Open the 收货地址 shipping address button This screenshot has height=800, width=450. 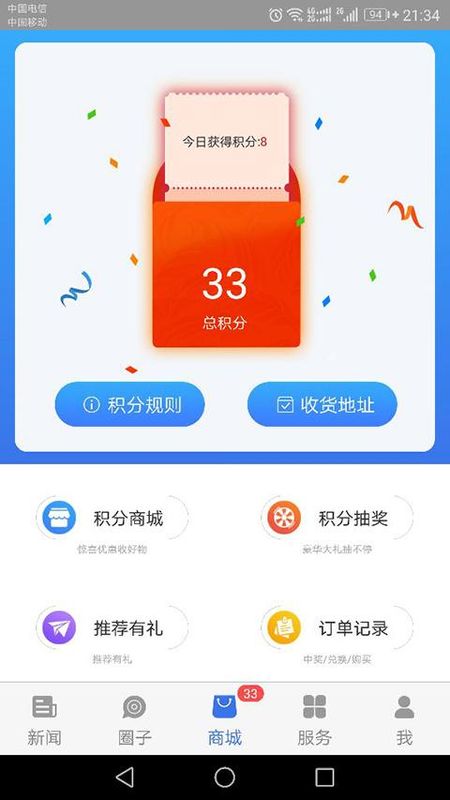click(x=322, y=404)
